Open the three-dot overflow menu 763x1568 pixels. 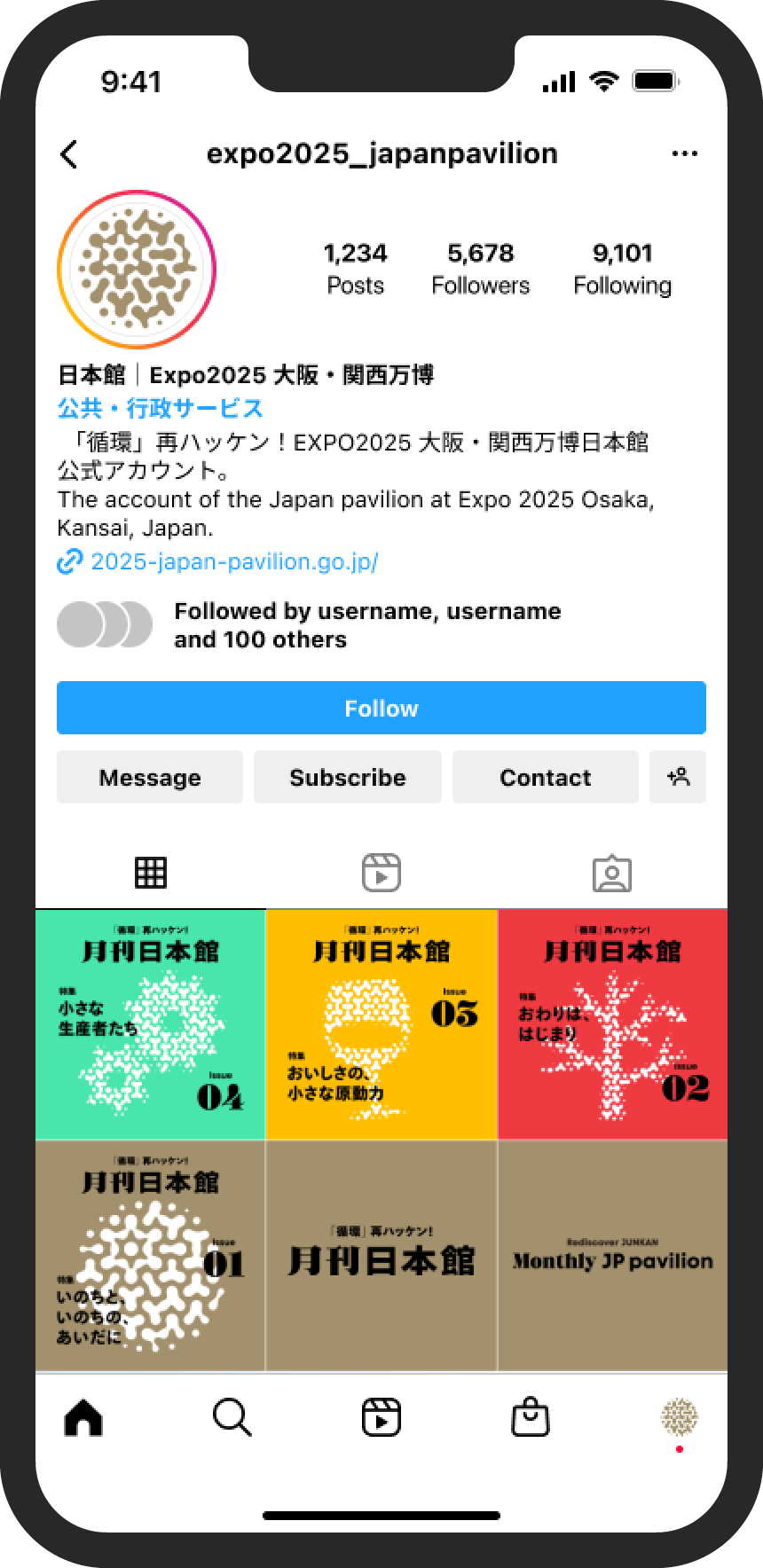pyautogui.click(x=684, y=154)
